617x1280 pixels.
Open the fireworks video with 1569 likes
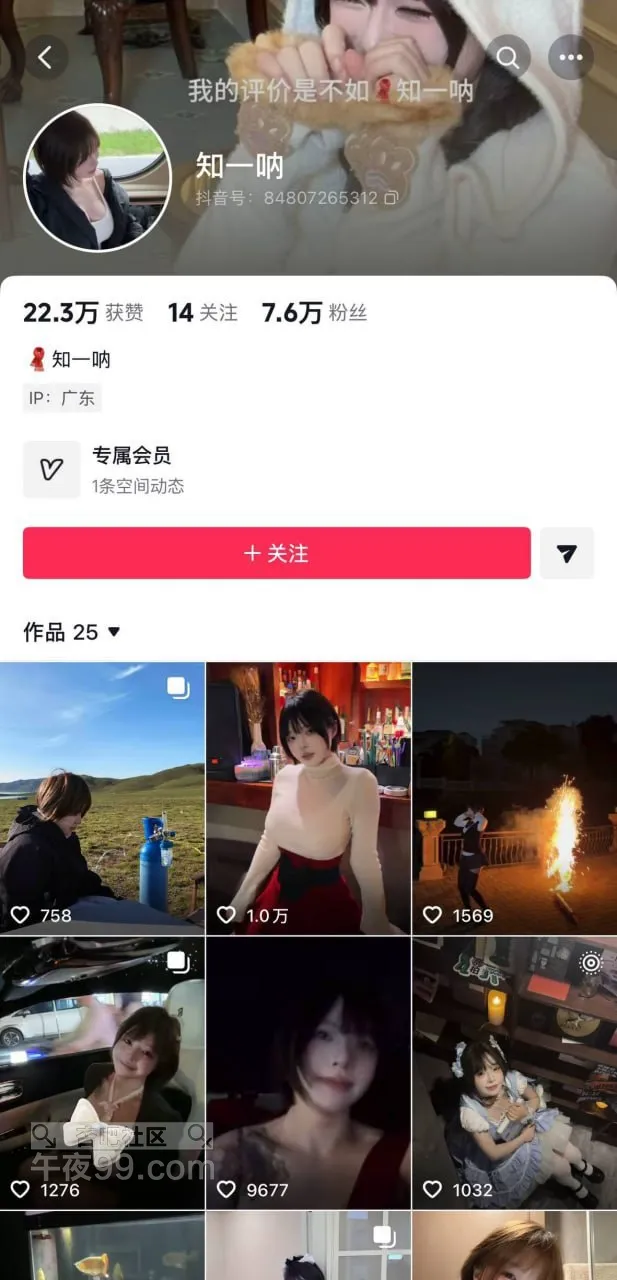[514, 797]
